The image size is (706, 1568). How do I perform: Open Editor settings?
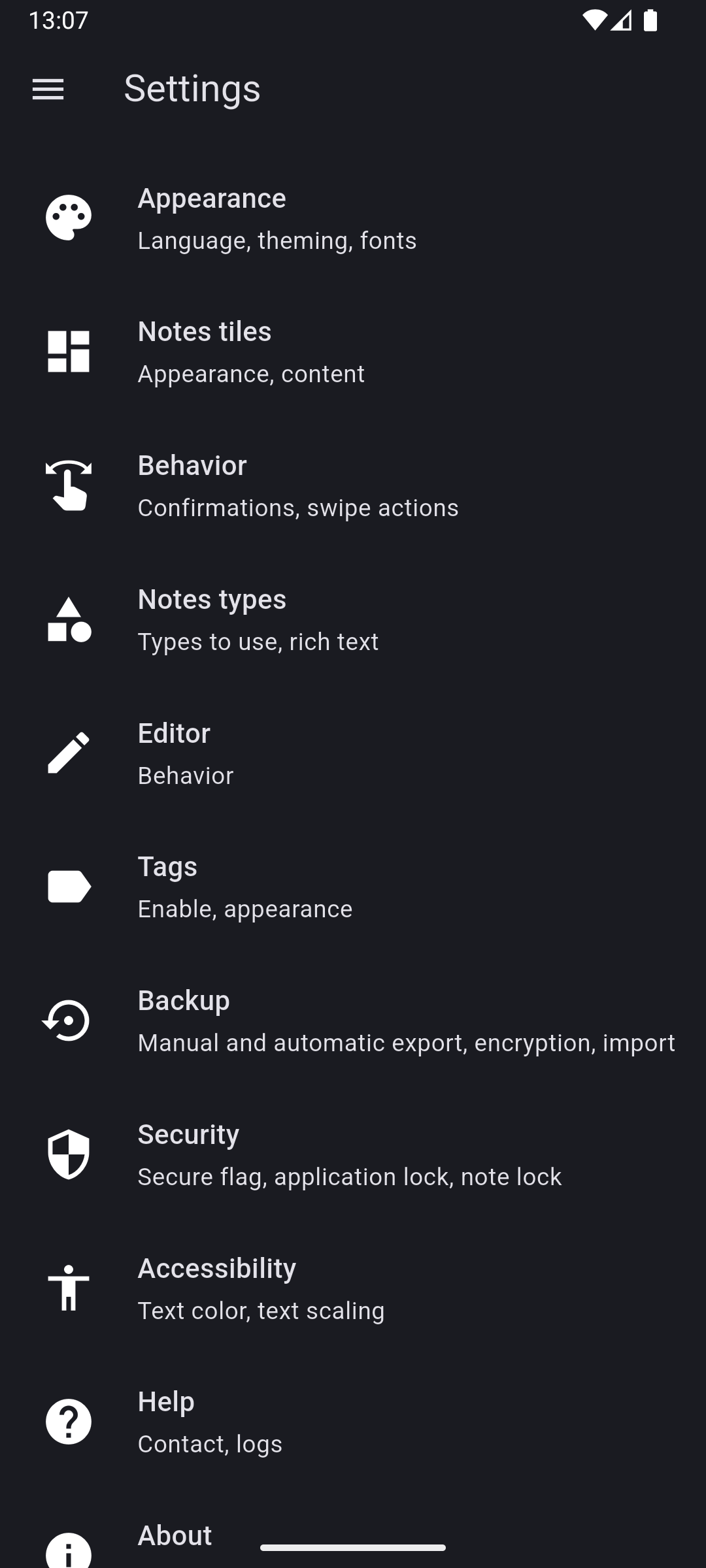click(353, 753)
